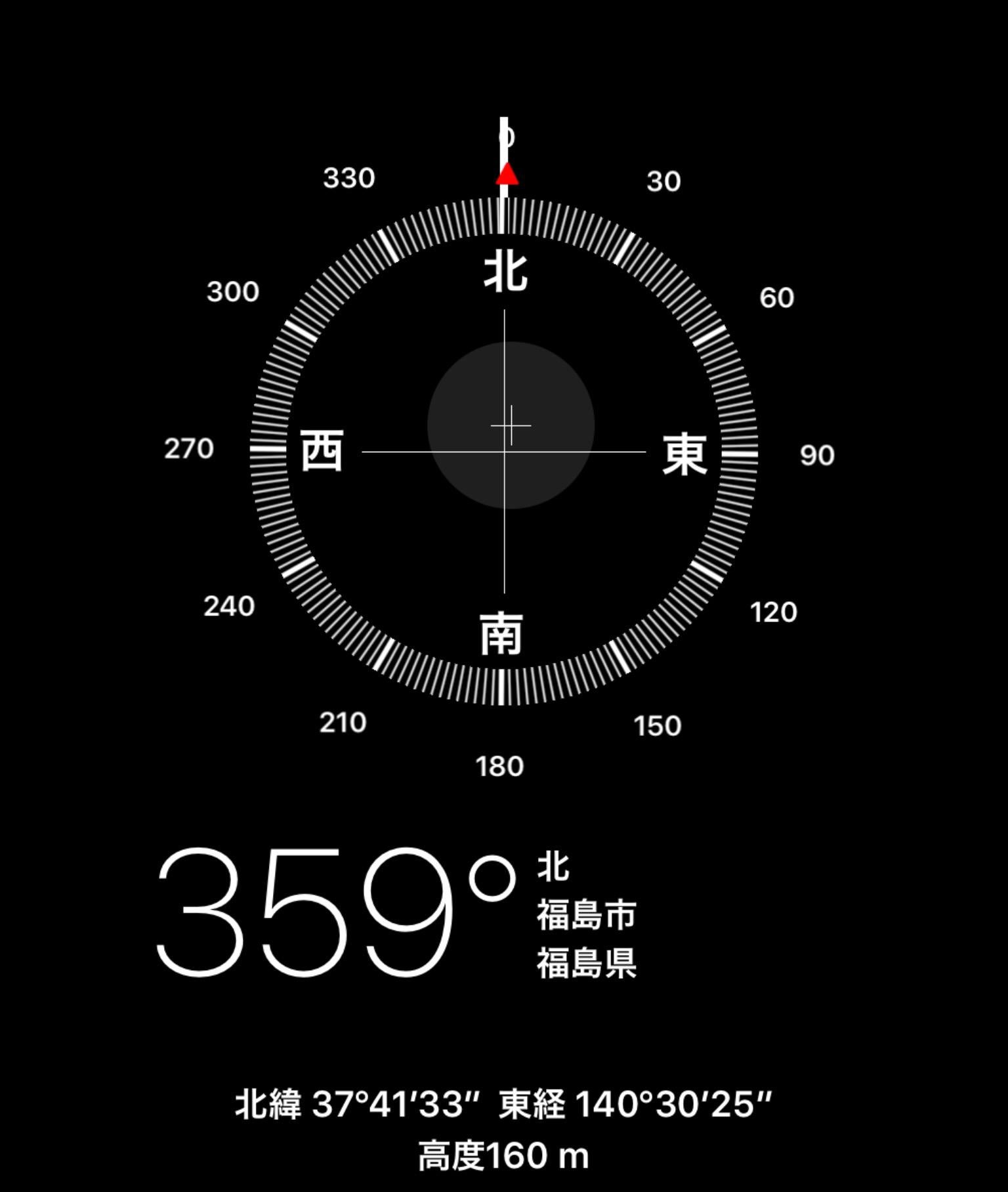The width and height of the screenshot is (1008, 1192).
Task: Select the 180 degree marking
Action: [x=499, y=765]
